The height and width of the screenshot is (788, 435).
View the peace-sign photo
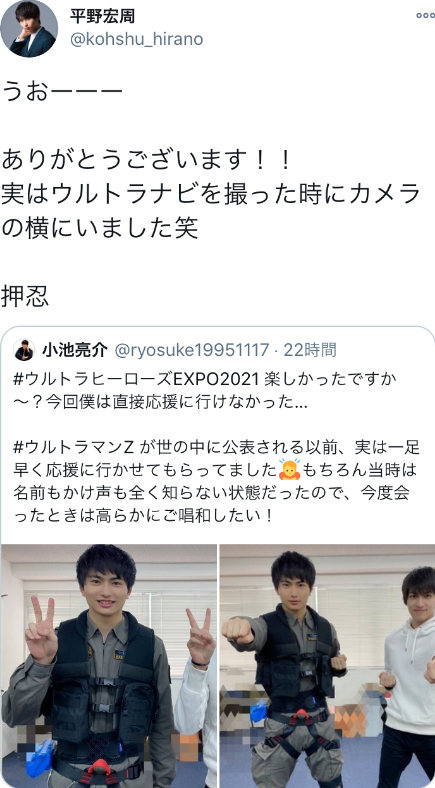pyautogui.click(x=108, y=666)
